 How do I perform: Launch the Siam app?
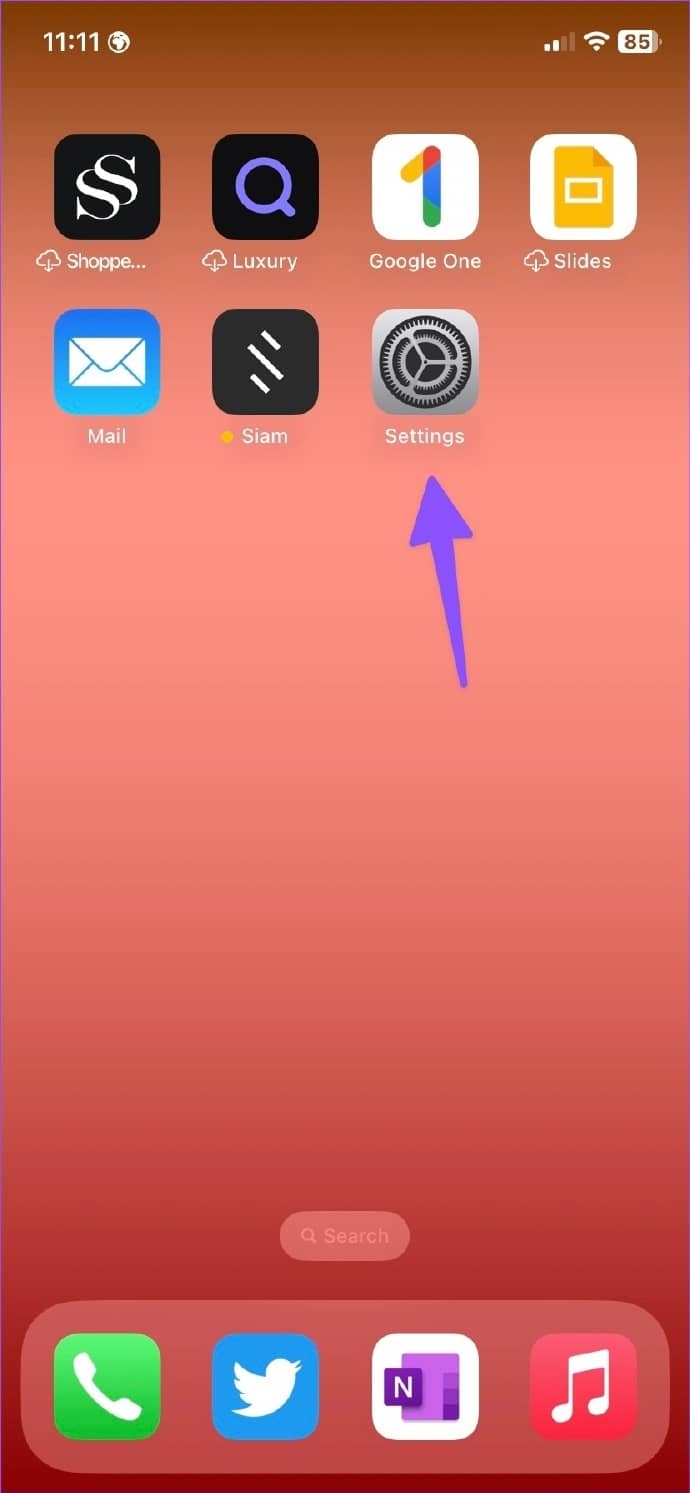coord(265,362)
